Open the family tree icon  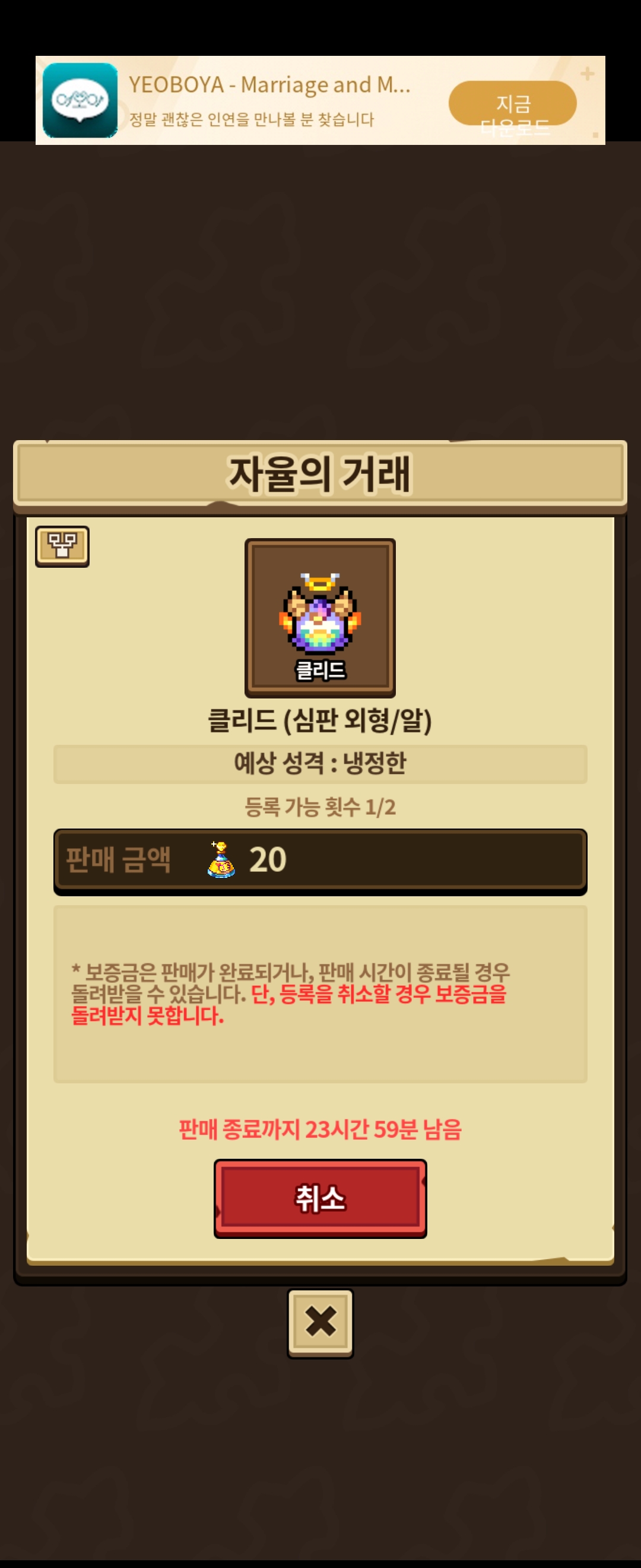click(62, 546)
